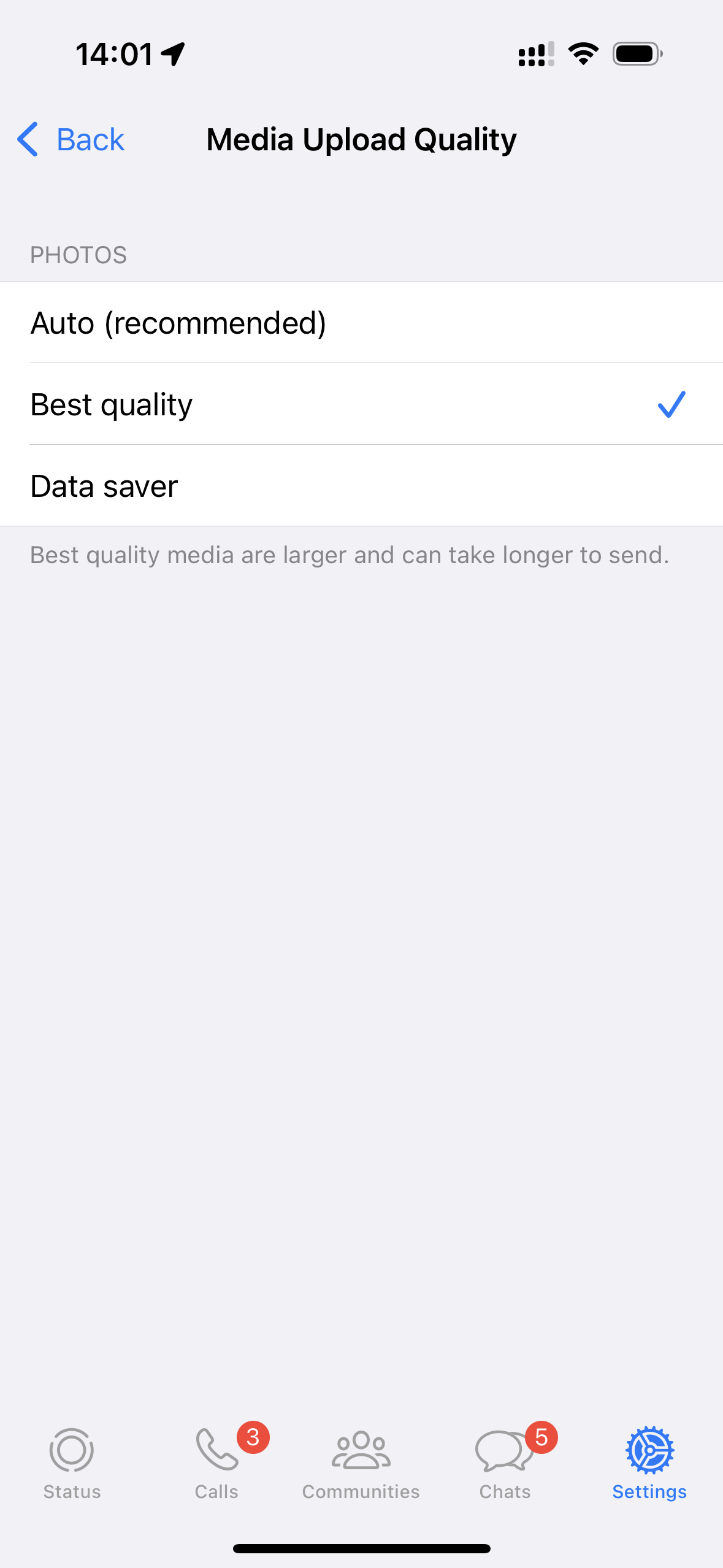Select Auto (recommended) photo quality
The width and height of the screenshot is (723, 1568).
tap(361, 323)
